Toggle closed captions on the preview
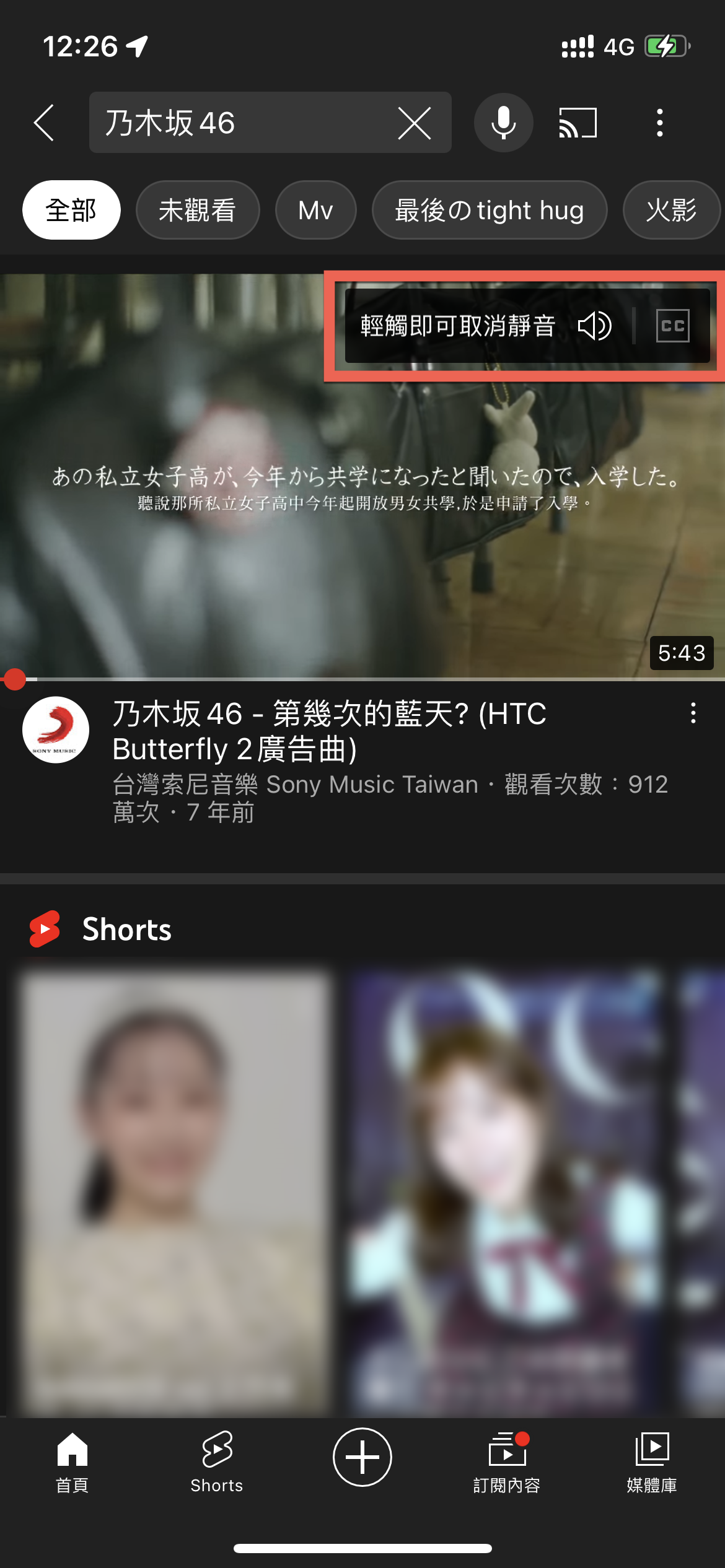 pyautogui.click(x=672, y=326)
